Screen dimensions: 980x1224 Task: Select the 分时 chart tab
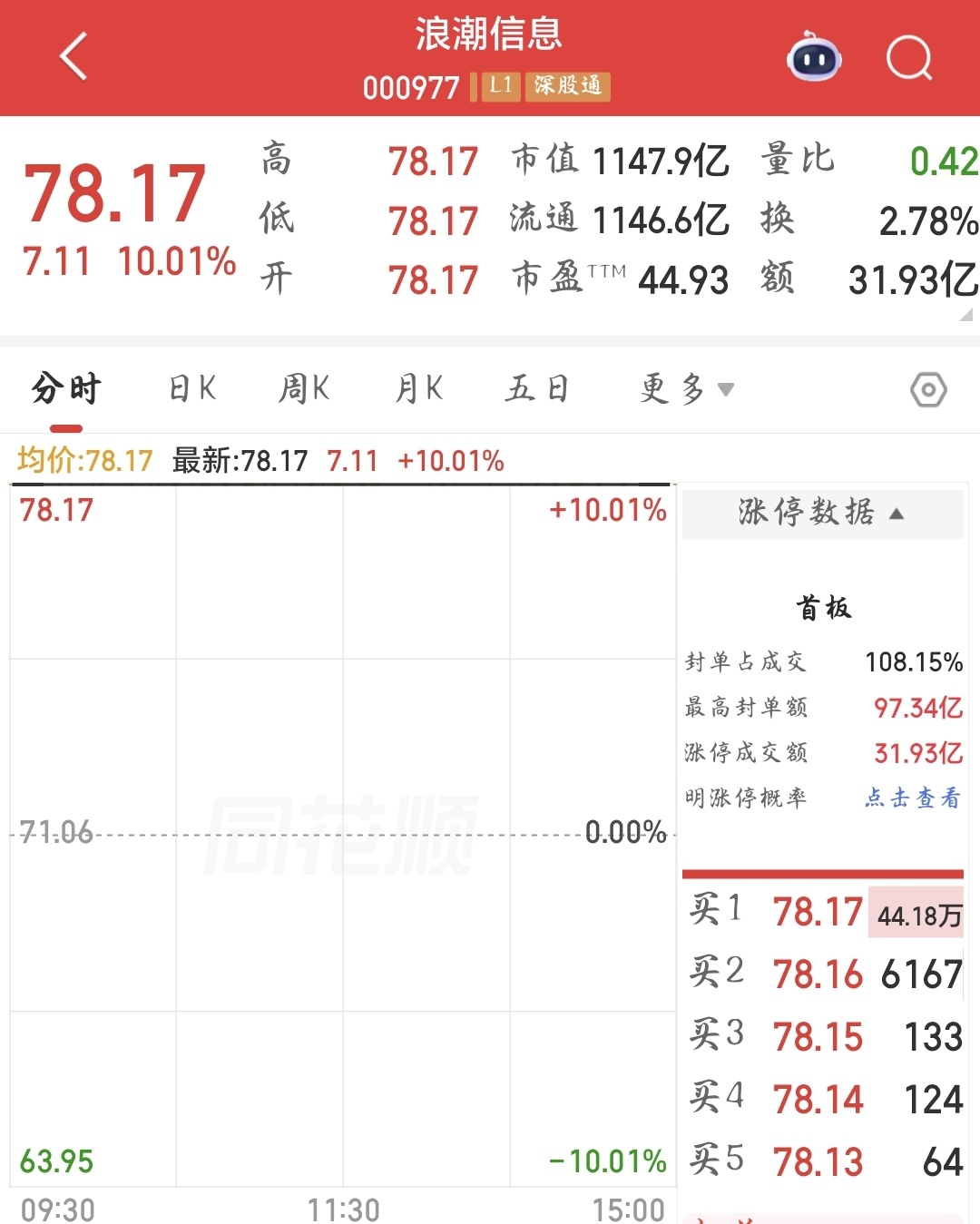[x=66, y=388]
